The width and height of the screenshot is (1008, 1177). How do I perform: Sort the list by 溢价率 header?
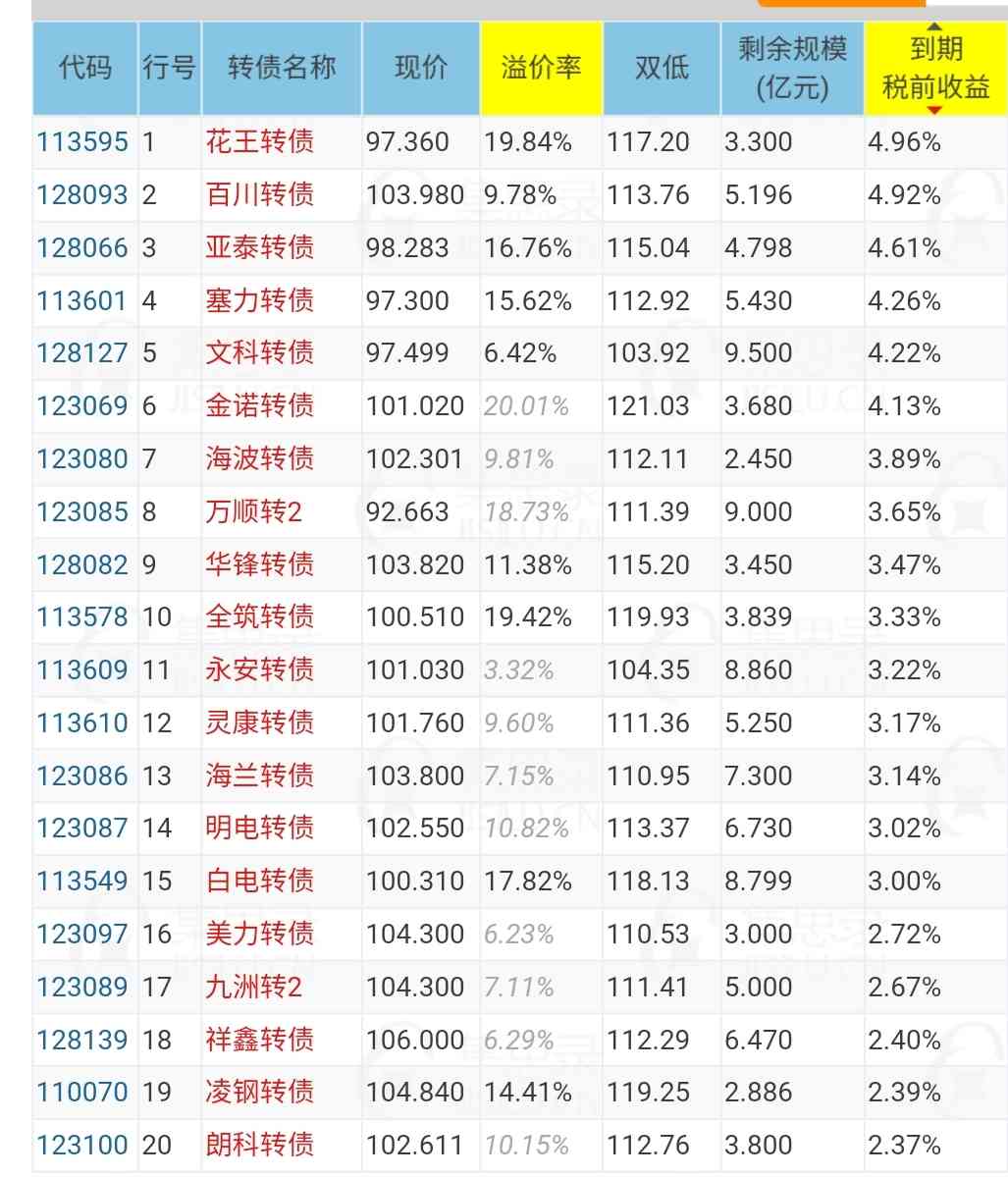[x=541, y=68]
